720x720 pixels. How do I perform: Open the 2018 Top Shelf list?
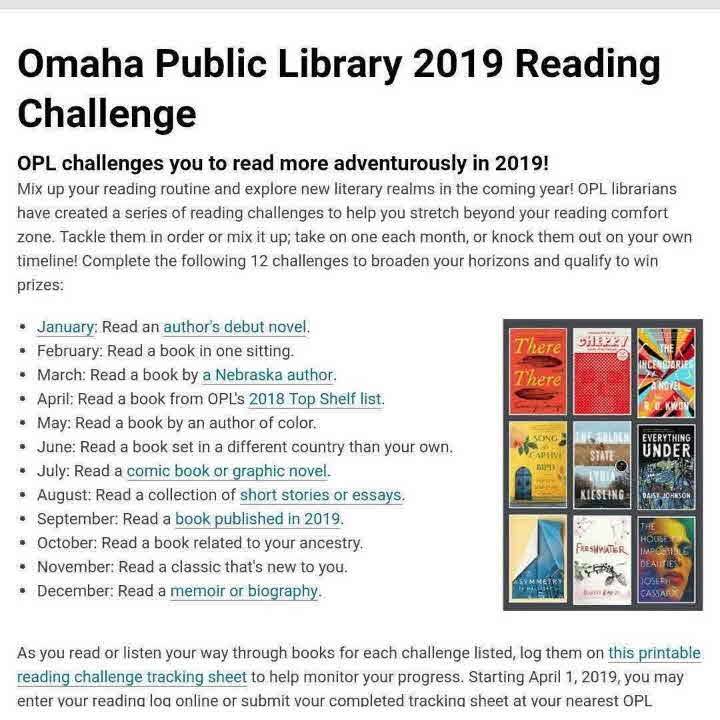point(316,399)
